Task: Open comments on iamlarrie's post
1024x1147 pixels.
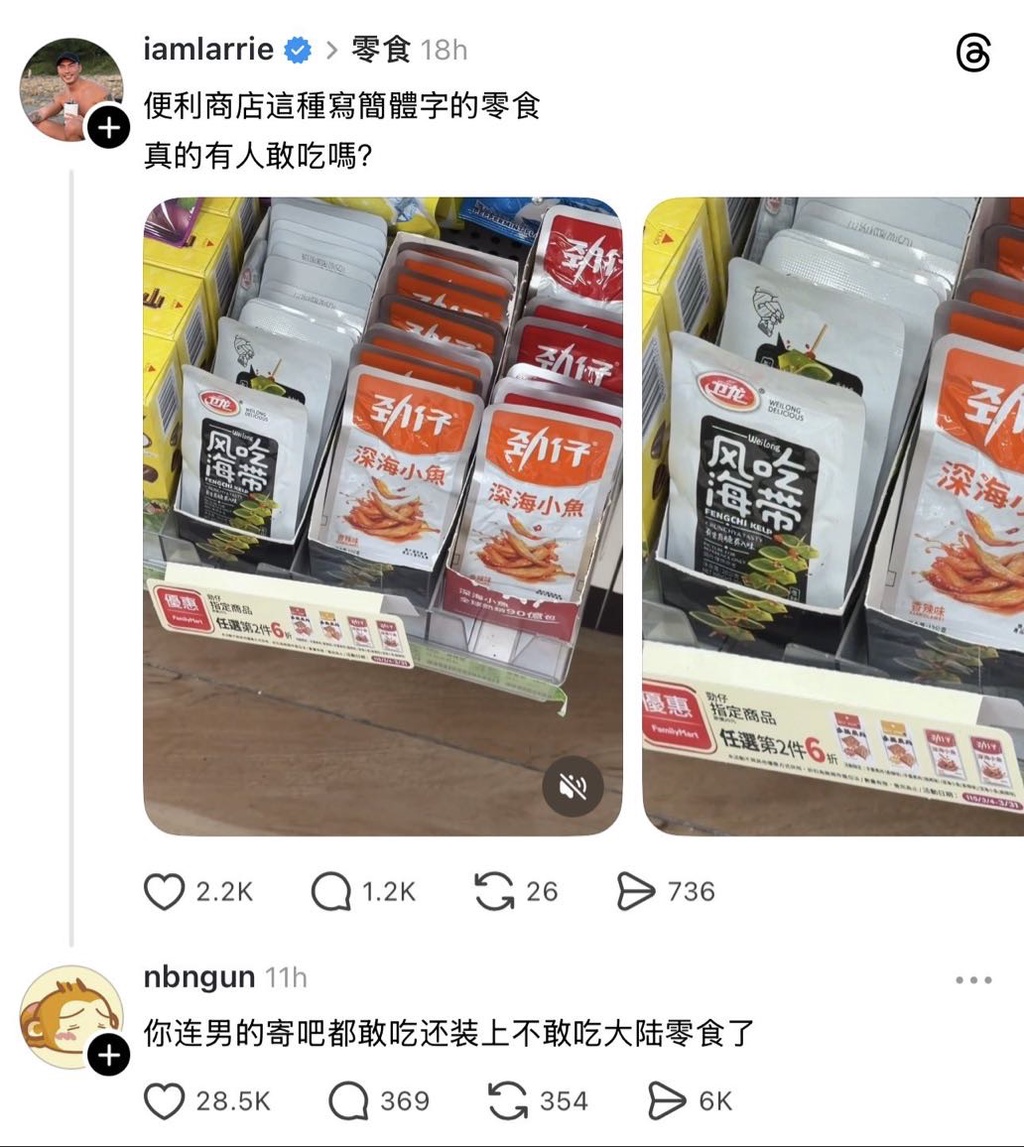Action: coord(331,891)
